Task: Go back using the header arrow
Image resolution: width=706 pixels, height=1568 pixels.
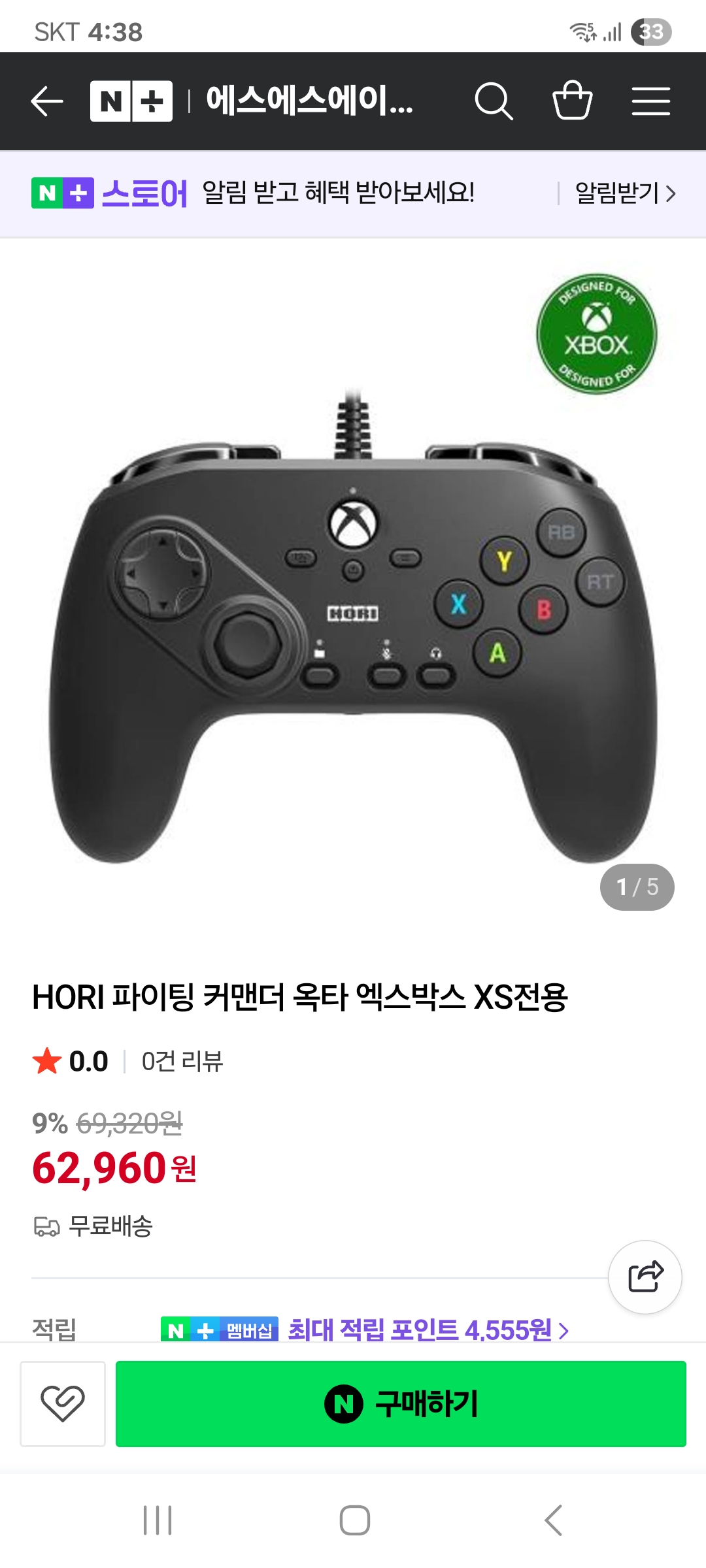Action: tap(47, 101)
